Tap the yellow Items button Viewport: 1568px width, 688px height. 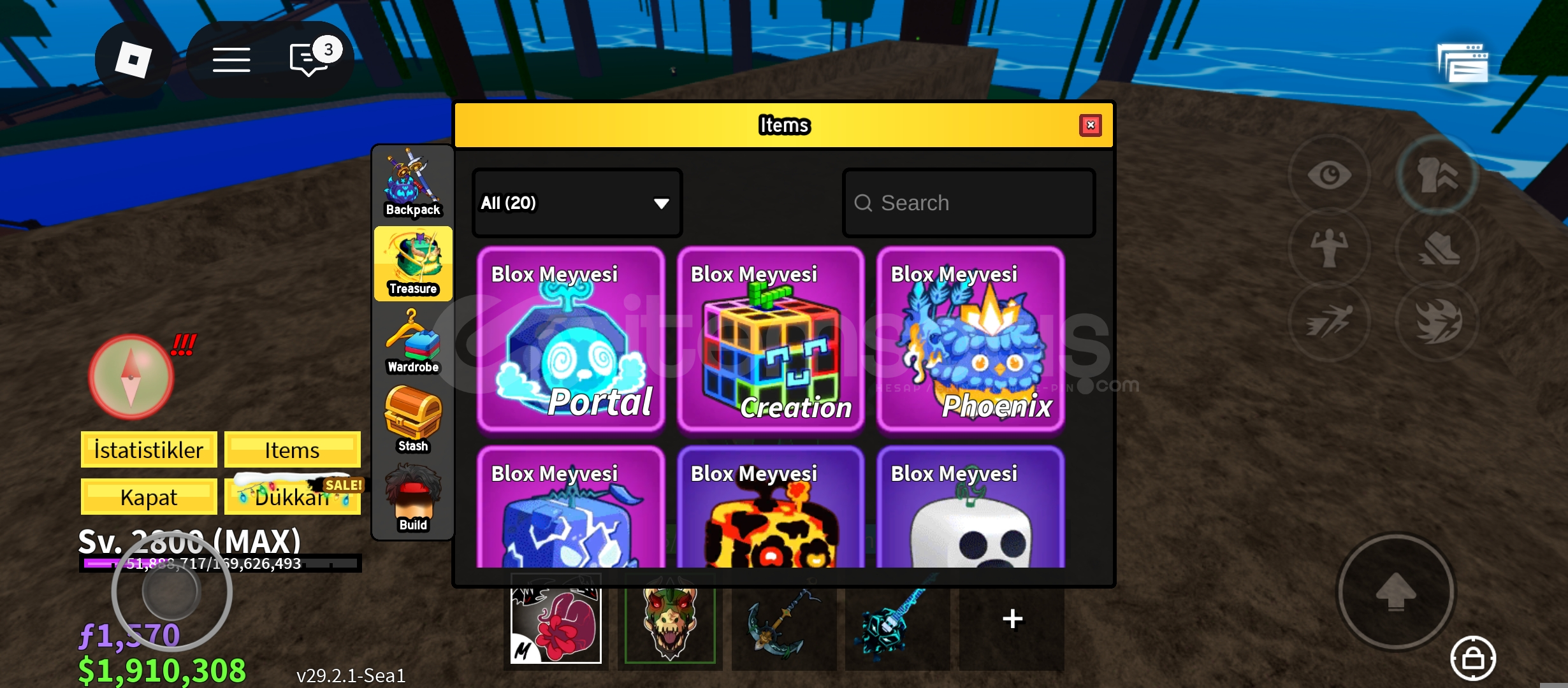click(x=292, y=450)
